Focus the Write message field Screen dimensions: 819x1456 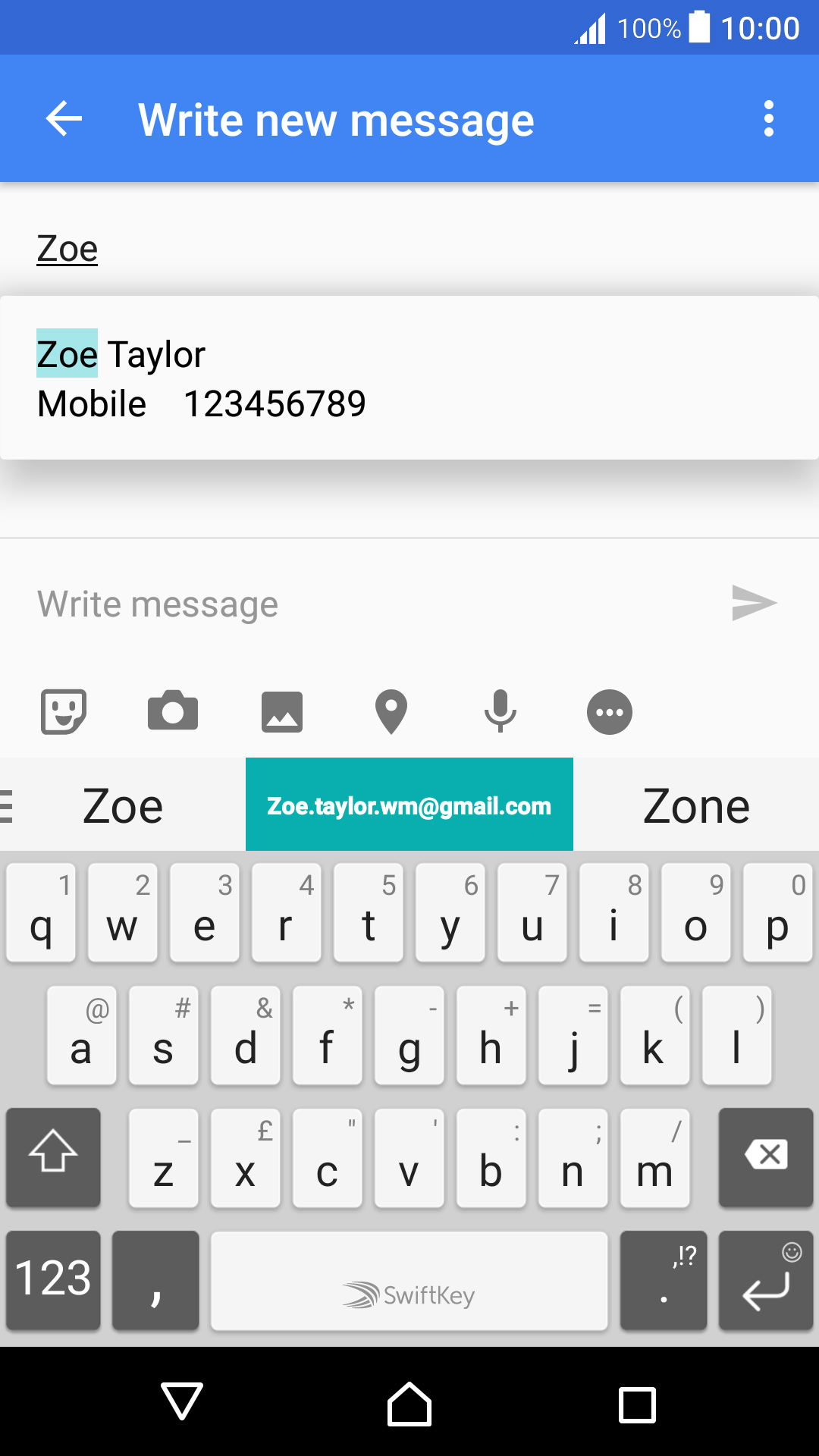pyautogui.click(x=372, y=604)
